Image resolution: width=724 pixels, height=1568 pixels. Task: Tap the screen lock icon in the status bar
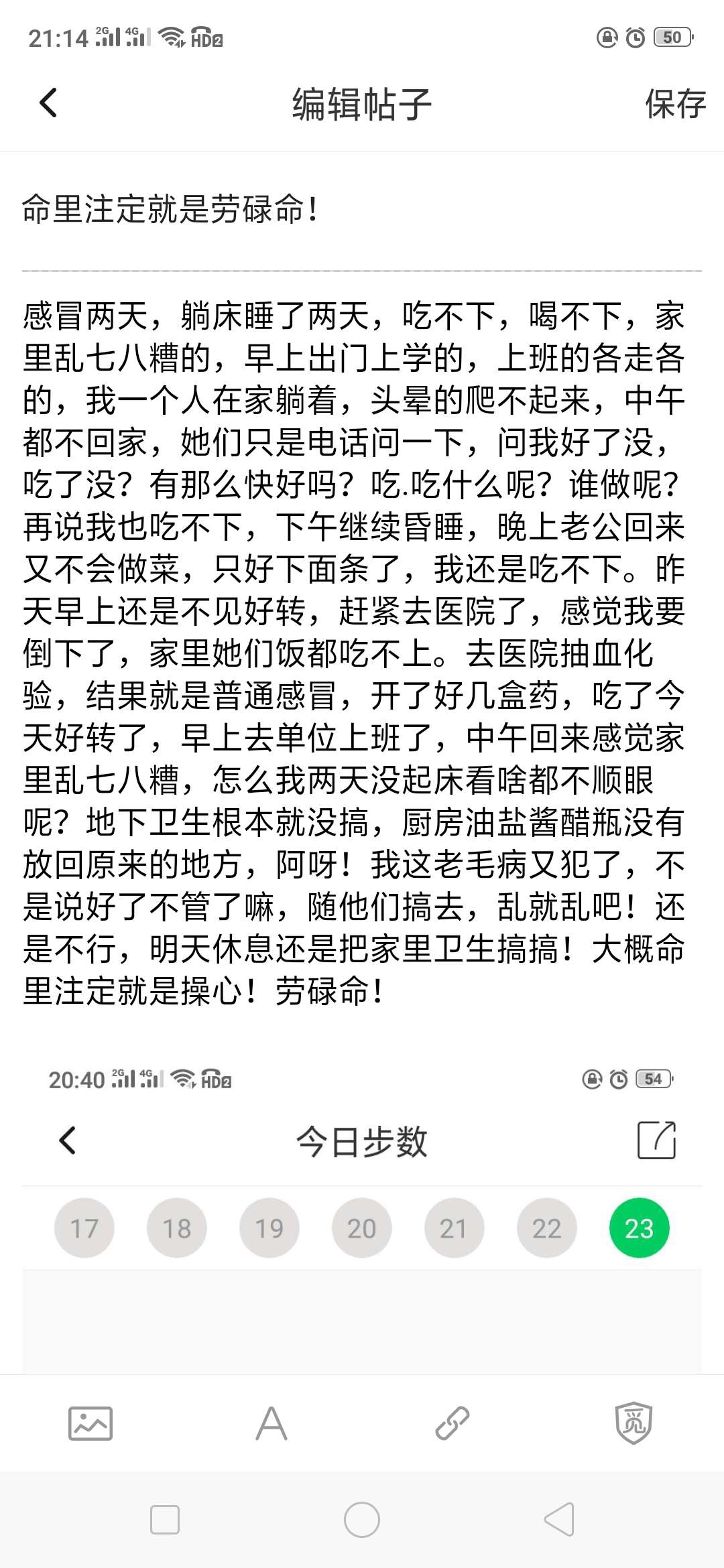click(x=605, y=37)
